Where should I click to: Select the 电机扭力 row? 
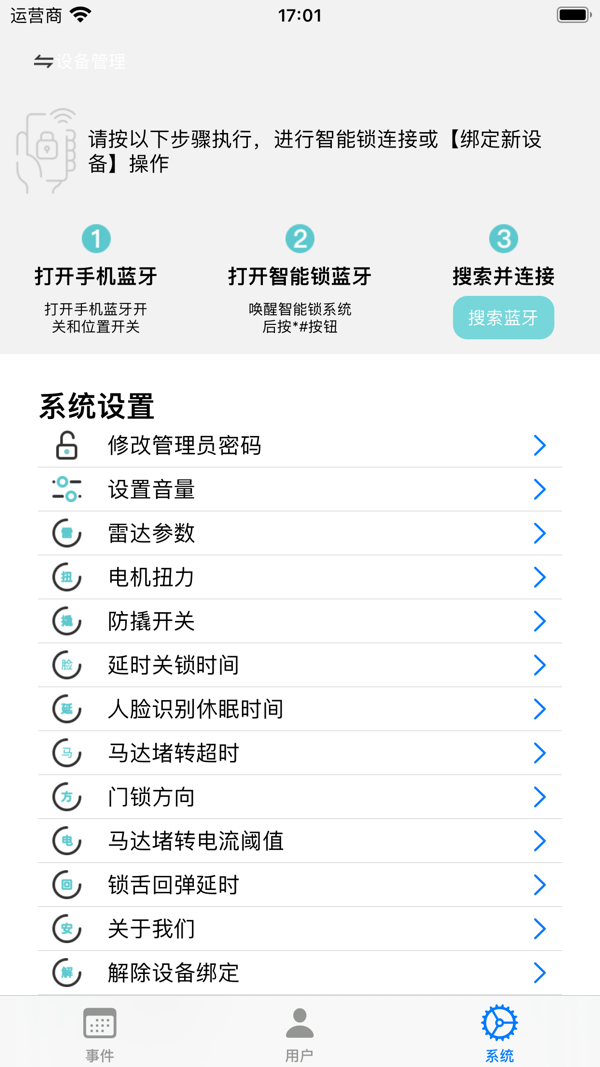300,578
